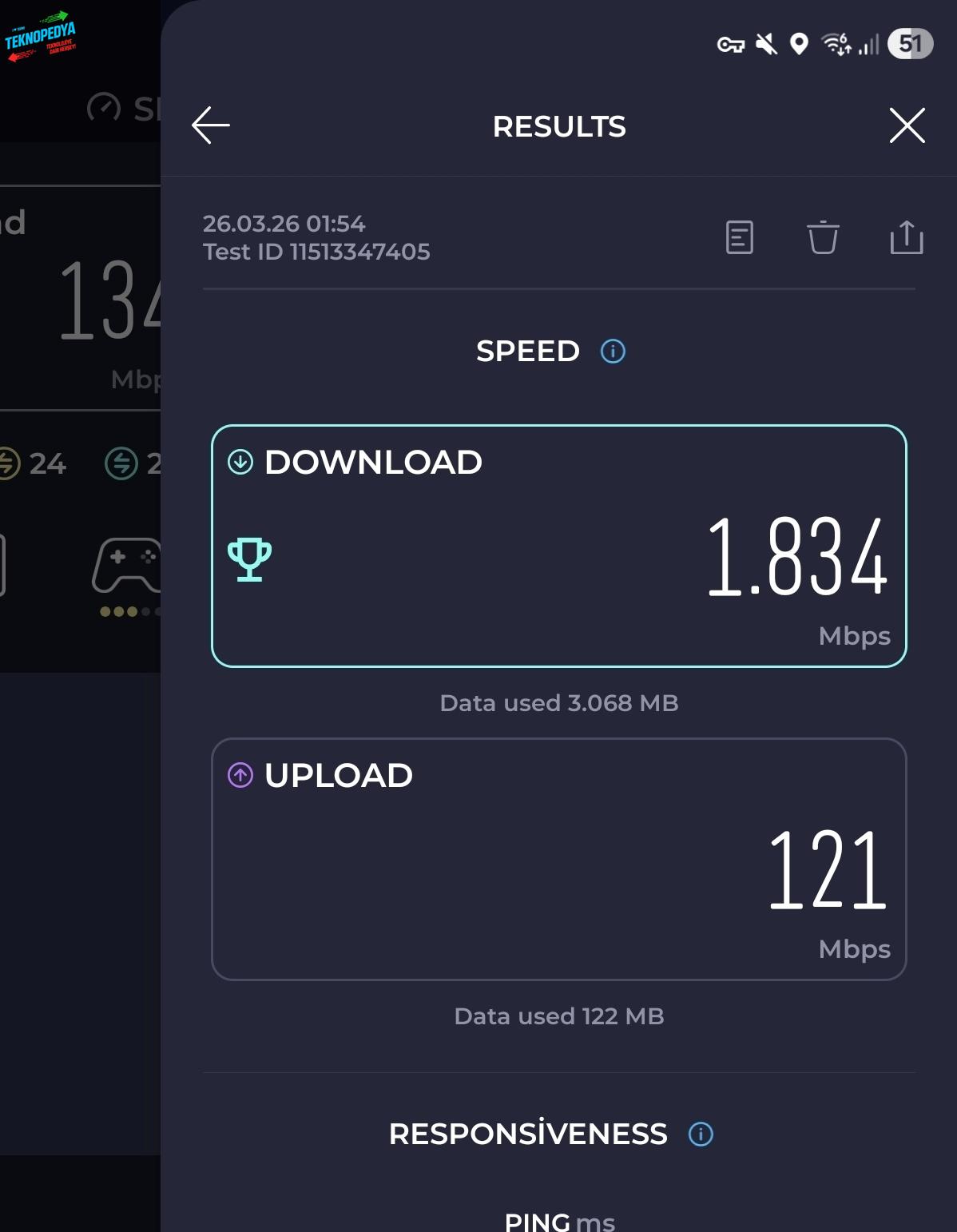
Task: Share this speed test result
Action: [906, 237]
